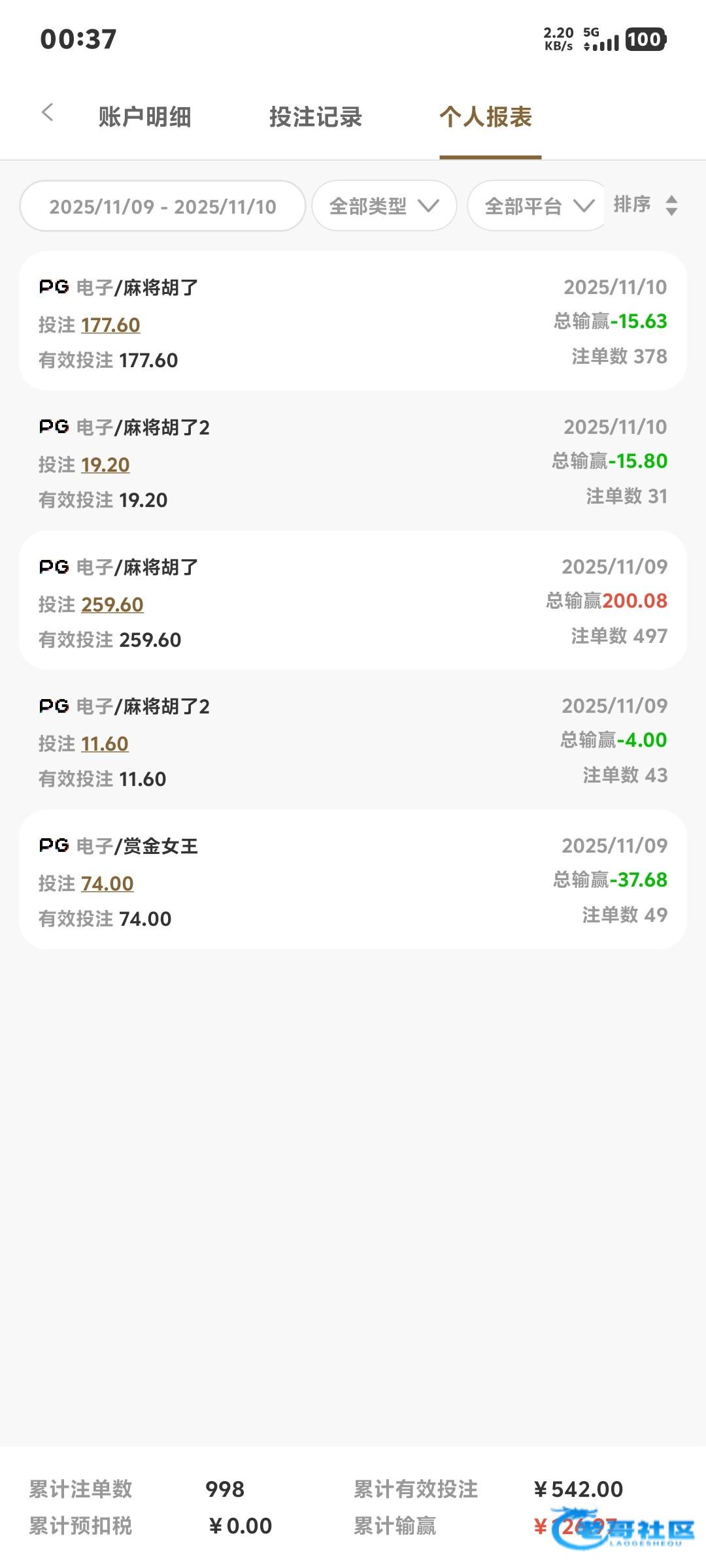Screen dimensions: 706x1568
Task: Expand the 全部类型 dropdown
Action: pyautogui.click(x=384, y=206)
